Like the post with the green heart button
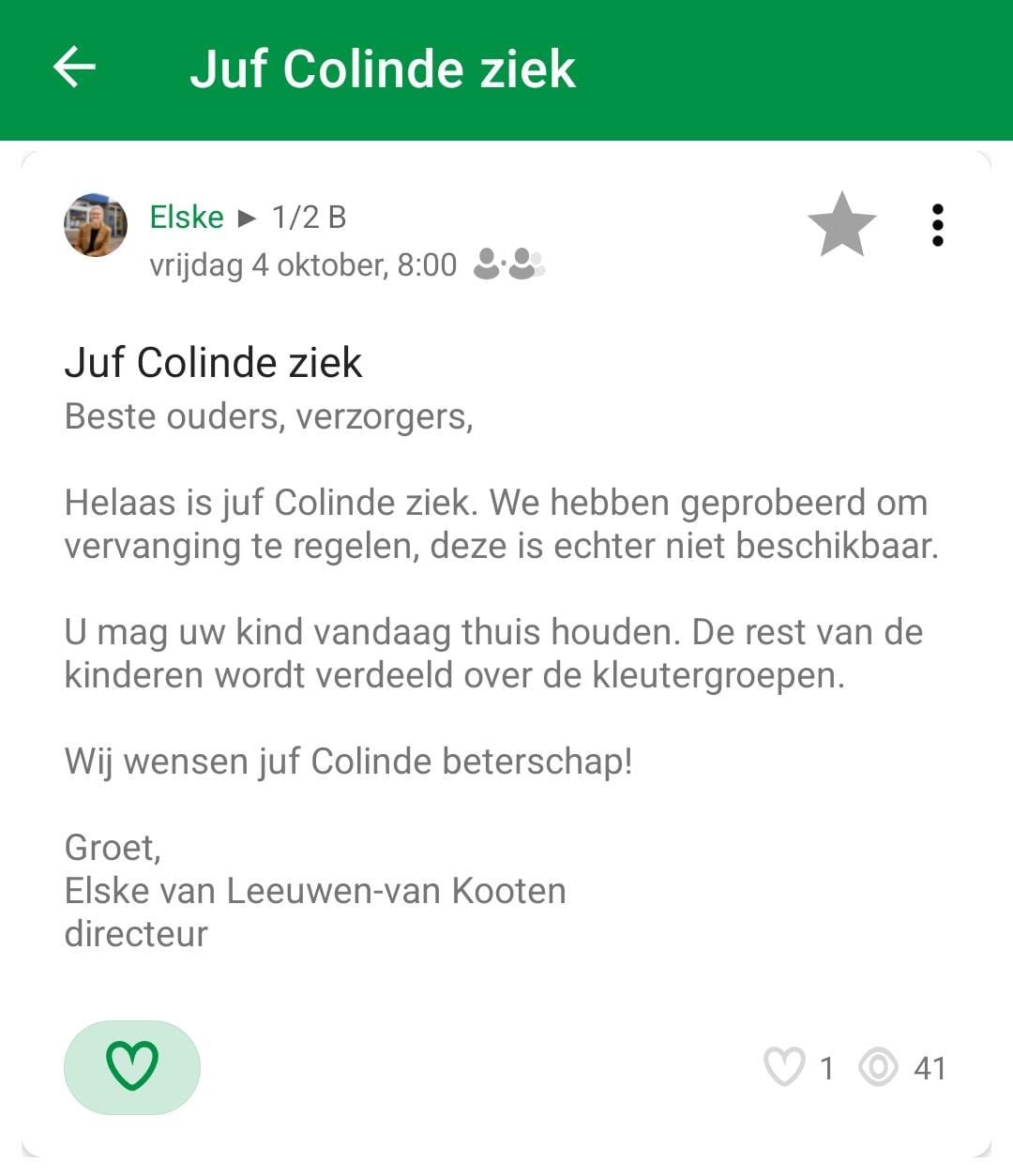The image size is (1013, 1176). point(132,1066)
